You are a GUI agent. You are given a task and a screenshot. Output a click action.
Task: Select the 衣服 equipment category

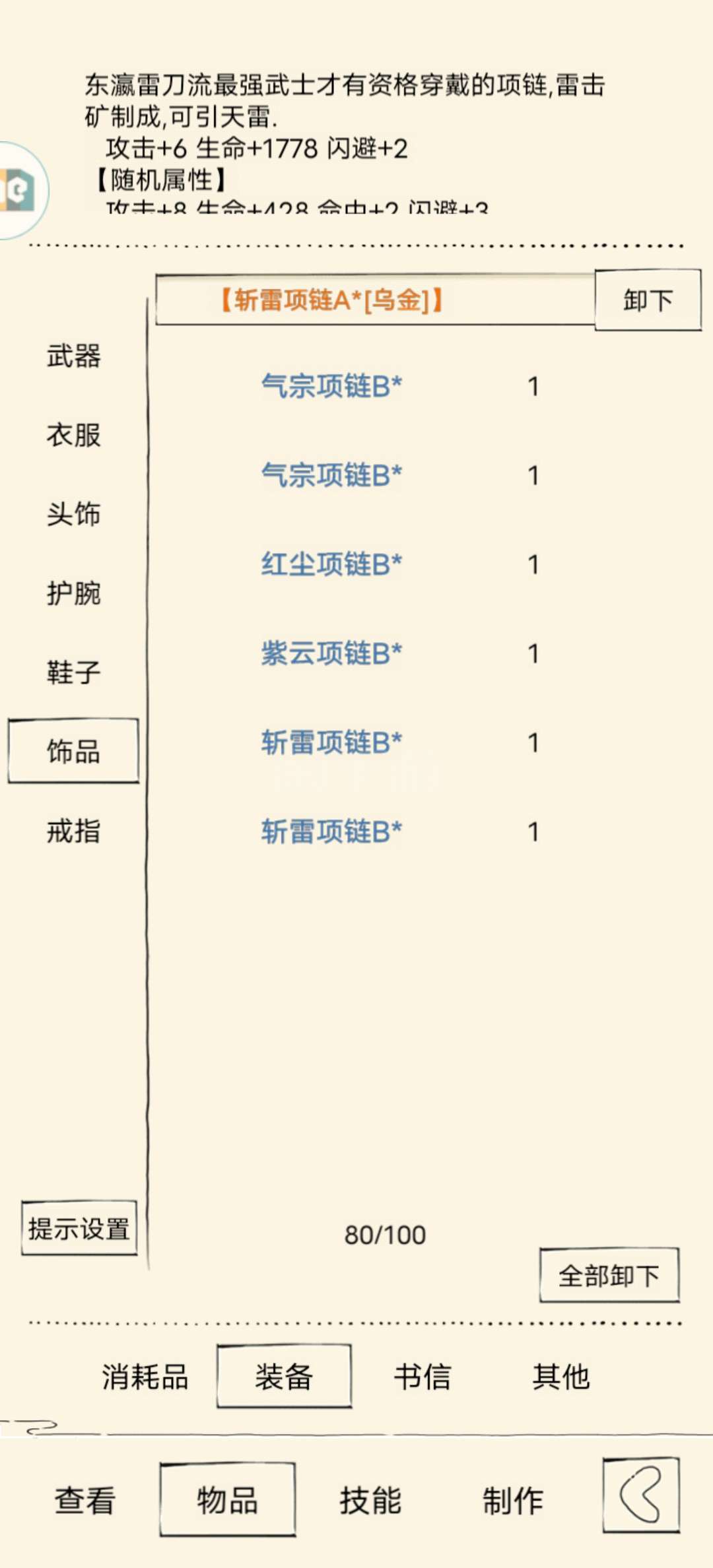73,436
